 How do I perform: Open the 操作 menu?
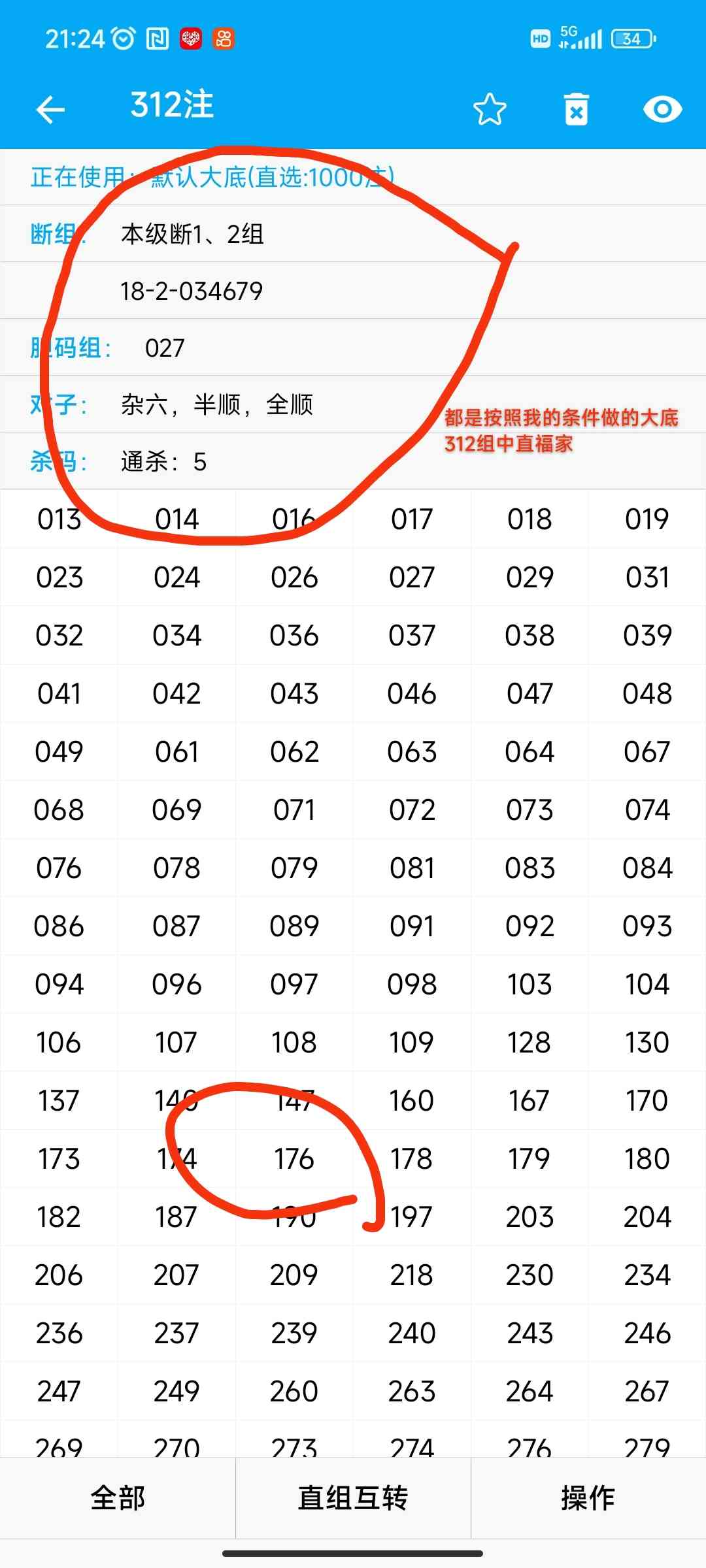[x=588, y=1498]
